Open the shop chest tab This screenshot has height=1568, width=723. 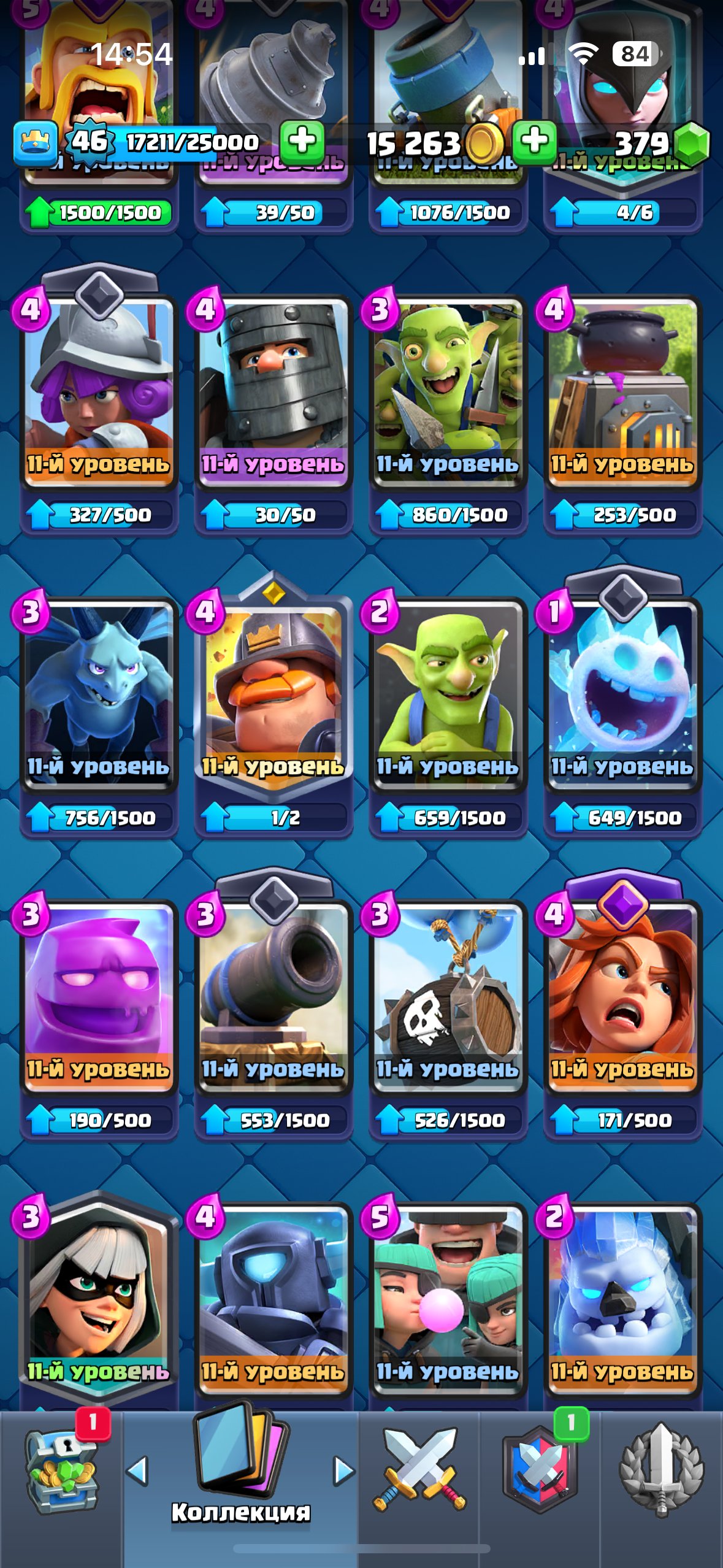point(61,1471)
